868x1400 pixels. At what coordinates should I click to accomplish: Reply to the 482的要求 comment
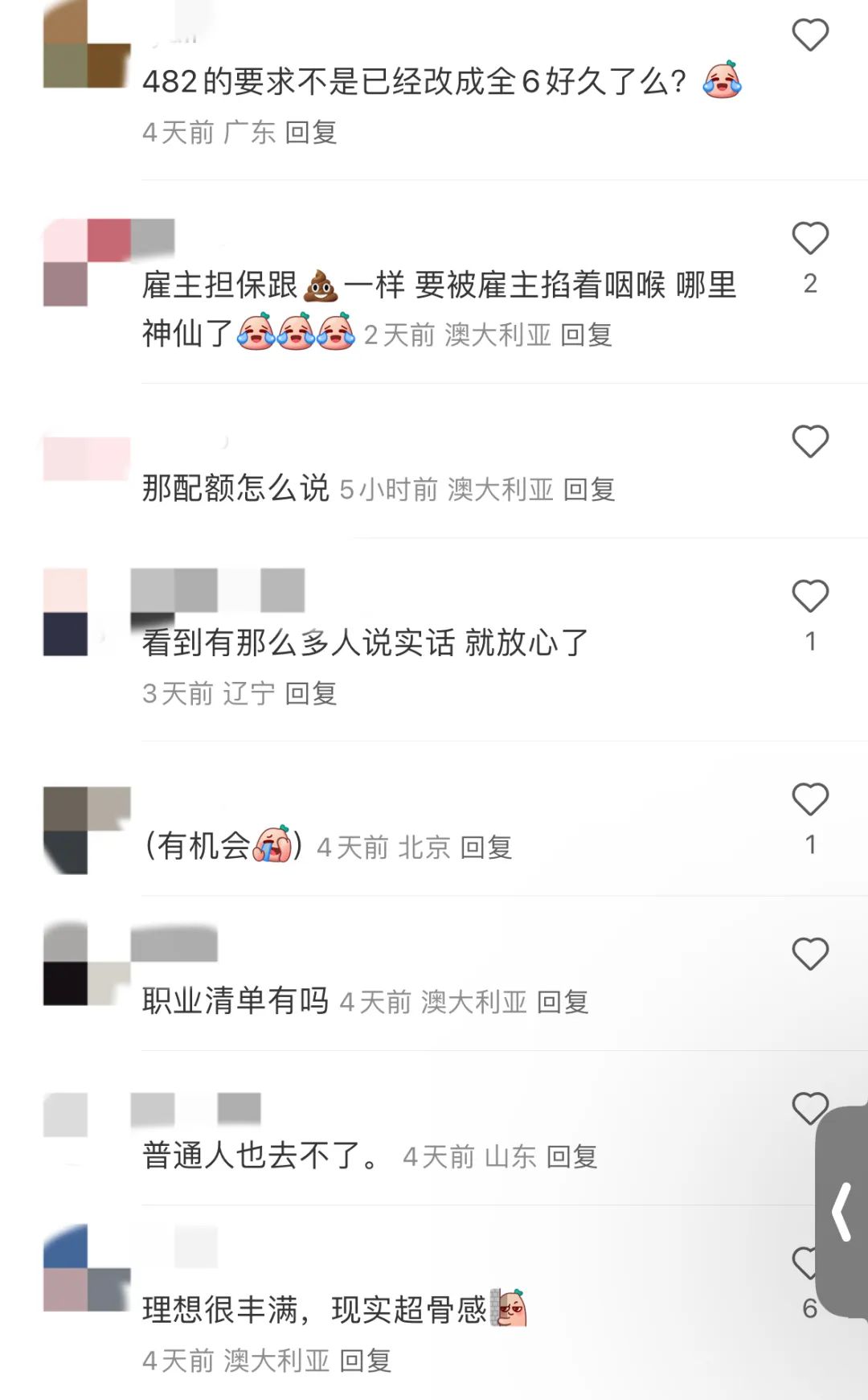point(311,132)
